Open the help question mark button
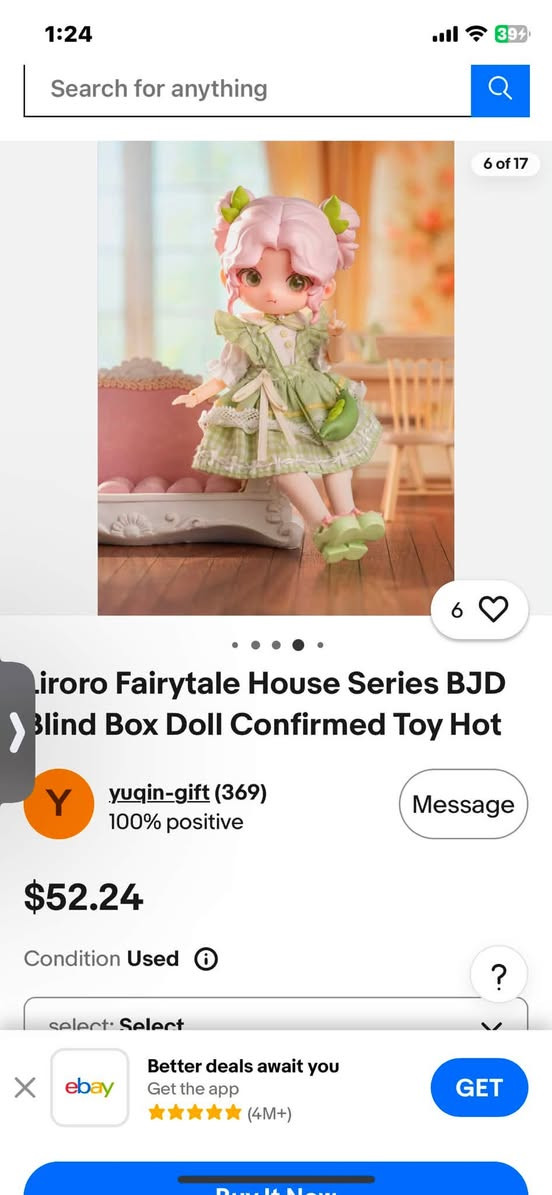Image resolution: width=552 pixels, height=1195 pixels. pyautogui.click(x=499, y=974)
